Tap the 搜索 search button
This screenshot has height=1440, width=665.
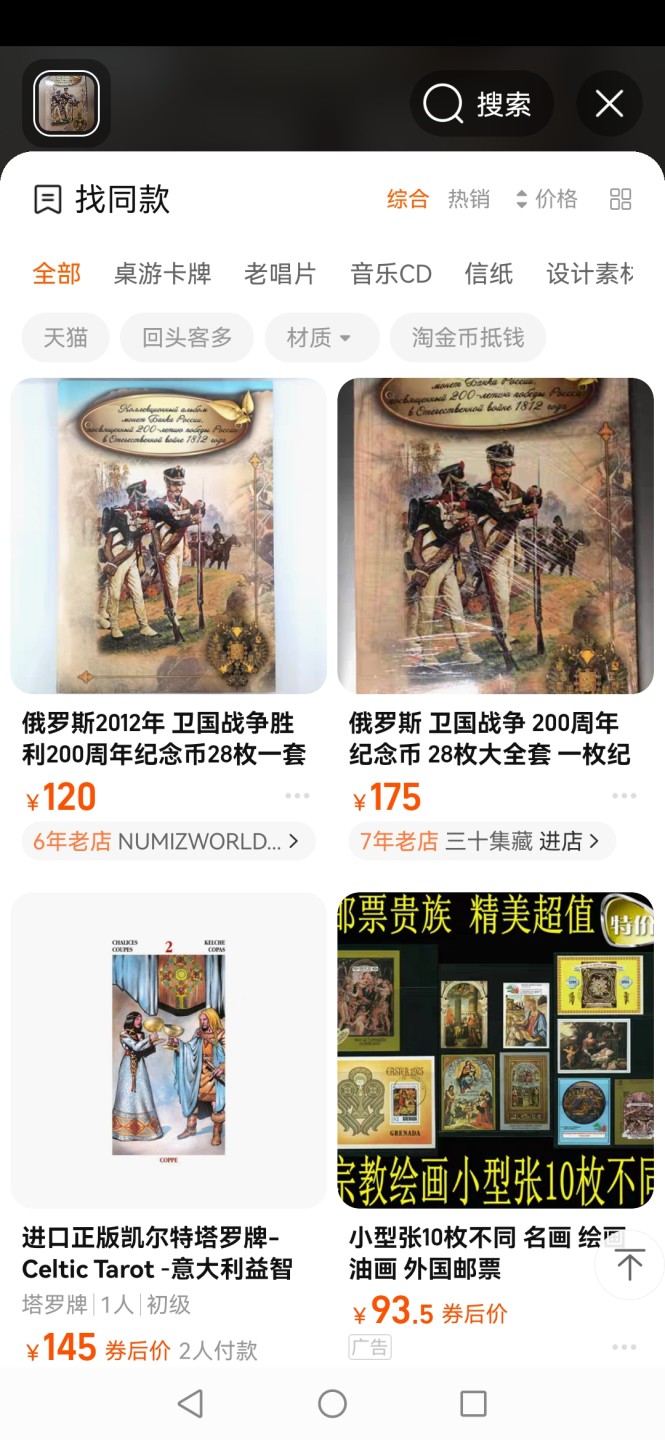click(x=481, y=104)
